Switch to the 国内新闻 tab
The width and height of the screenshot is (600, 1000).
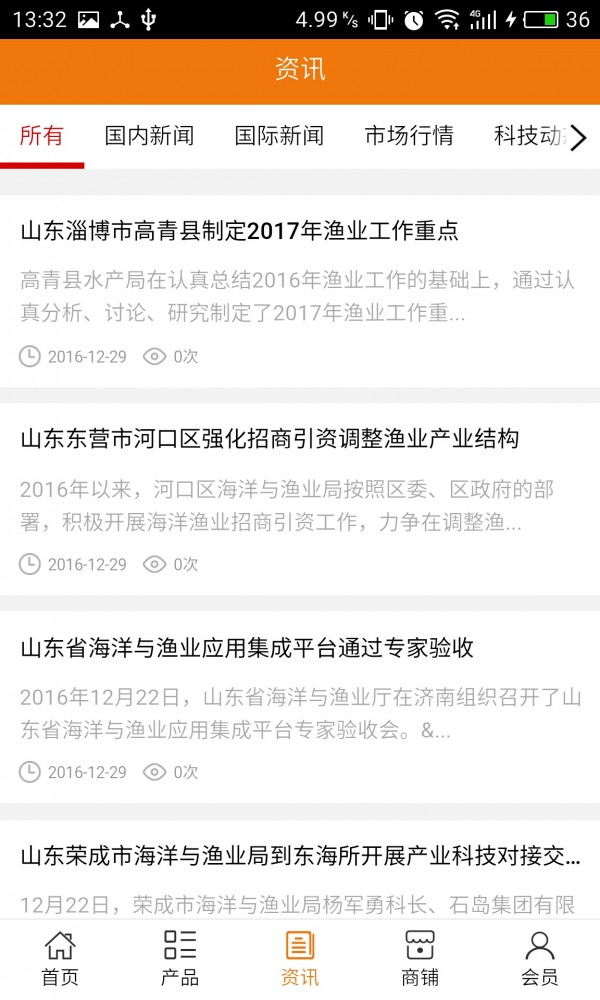click(x=149, y=136)
